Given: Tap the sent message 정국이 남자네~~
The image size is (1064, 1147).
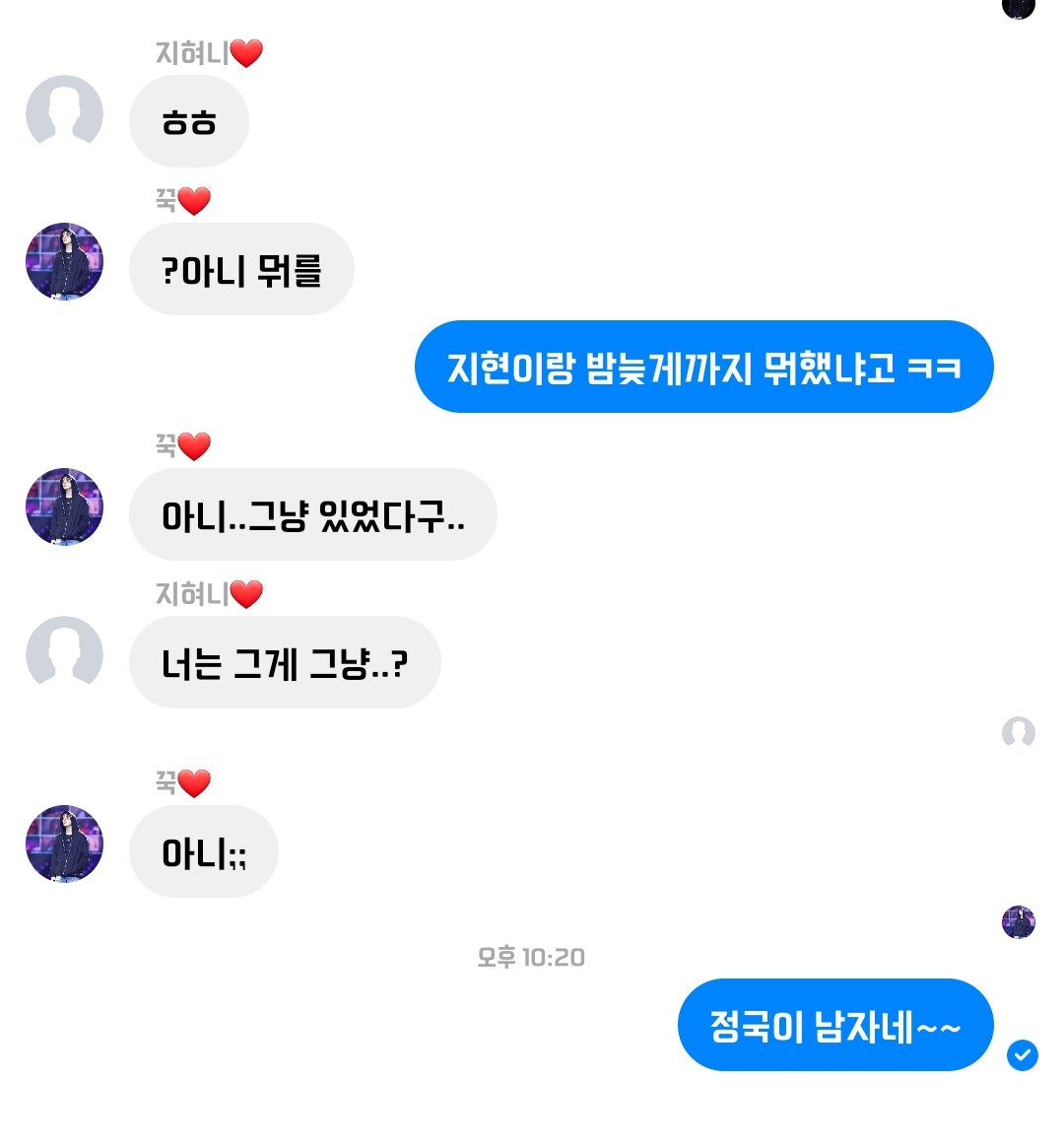Looking at the screenshot, I should point(834,1025).
